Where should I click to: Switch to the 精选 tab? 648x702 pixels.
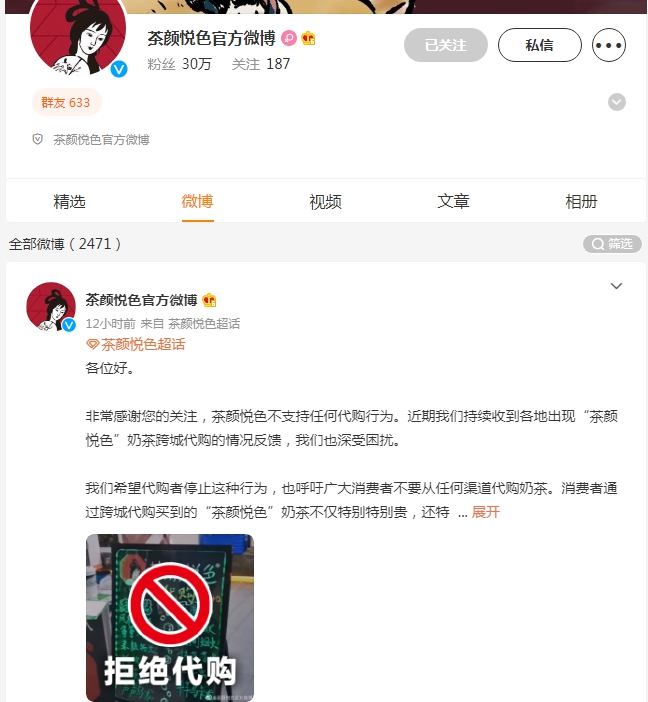click(69, 201)
